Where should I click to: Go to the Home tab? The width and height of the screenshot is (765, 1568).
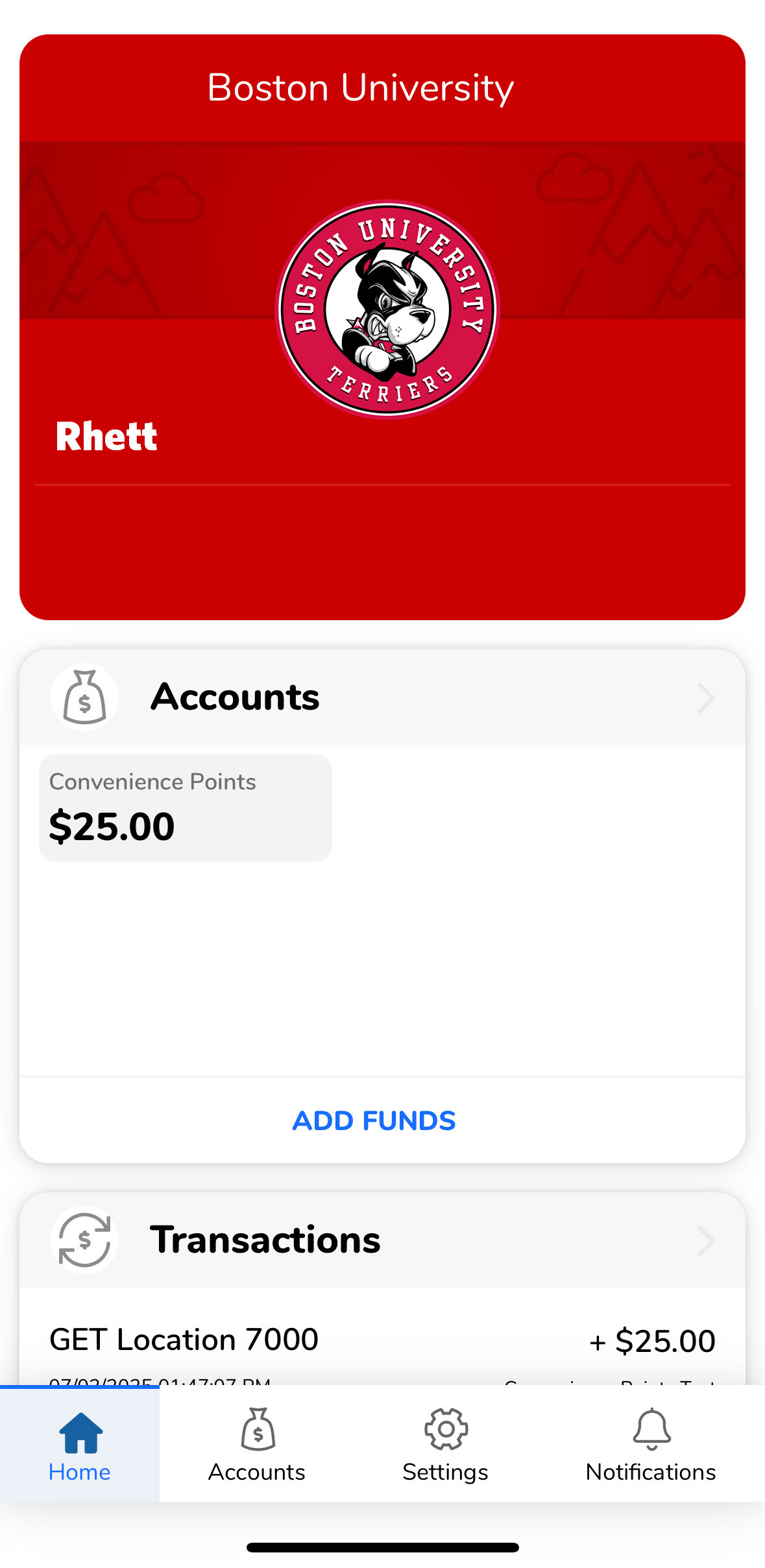pyautogui.click(x=80, y=1444)
